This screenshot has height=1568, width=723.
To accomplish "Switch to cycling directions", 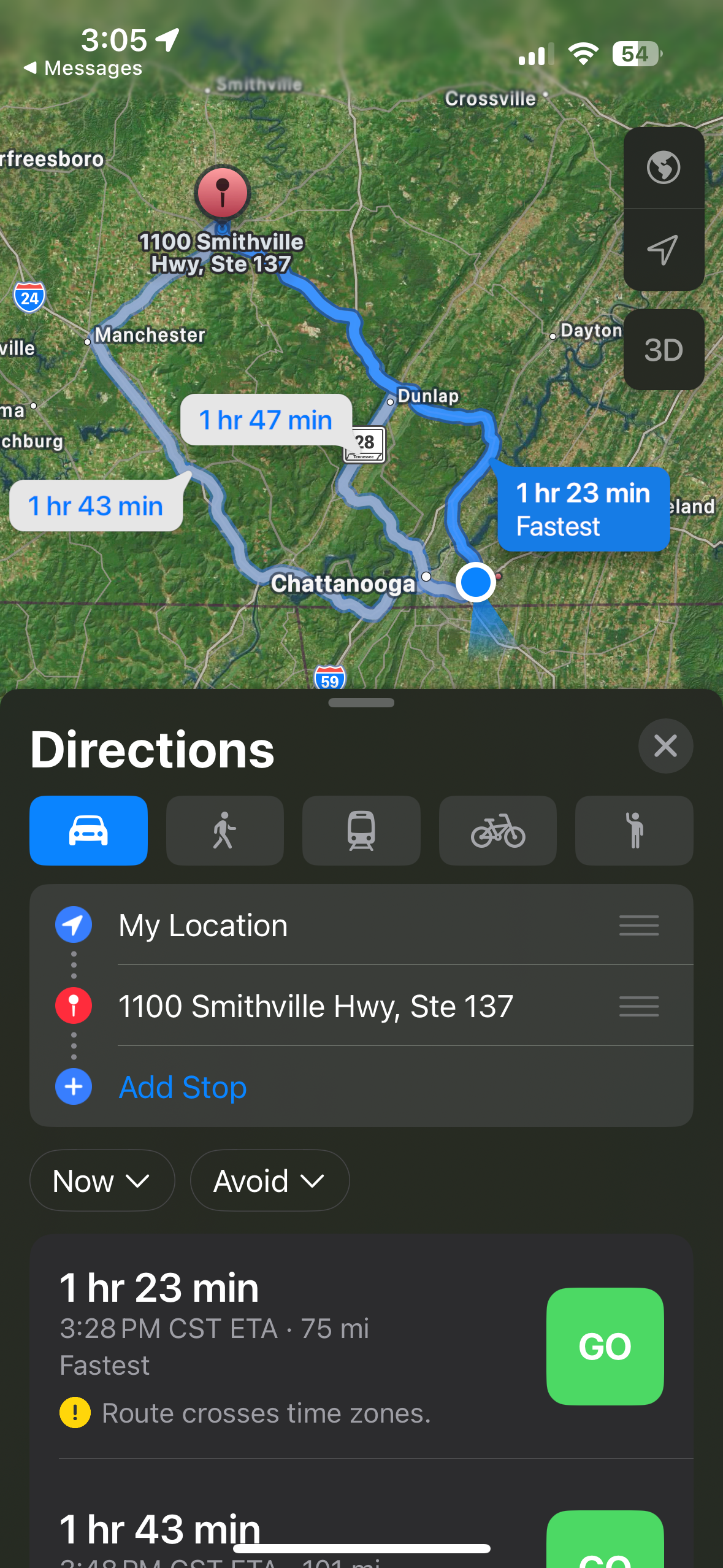I will click(x=497, y=830).
